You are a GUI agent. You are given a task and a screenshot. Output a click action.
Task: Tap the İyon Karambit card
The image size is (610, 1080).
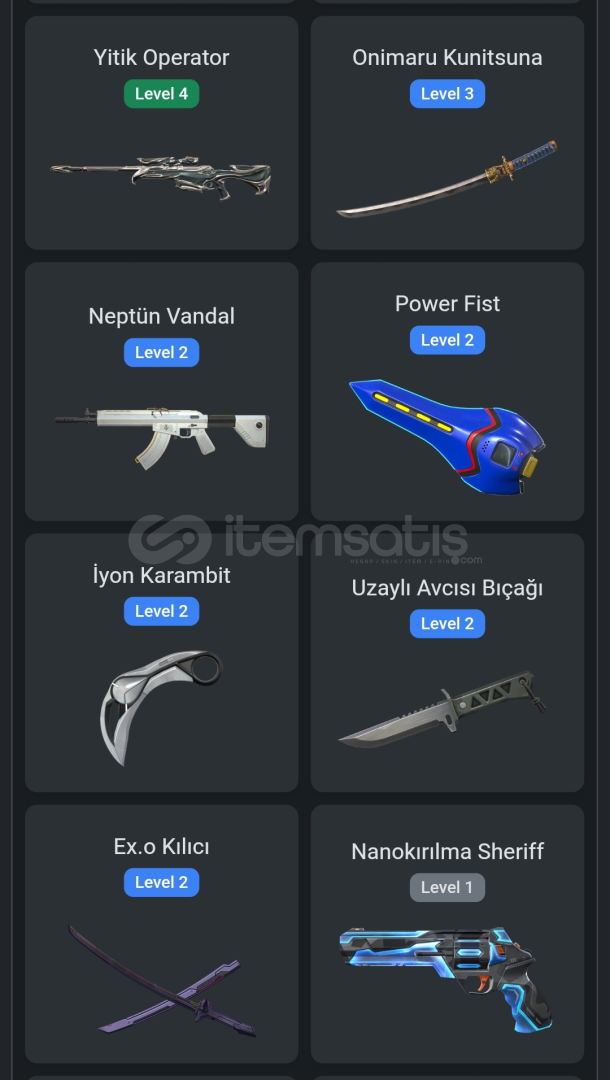(161, 663)
